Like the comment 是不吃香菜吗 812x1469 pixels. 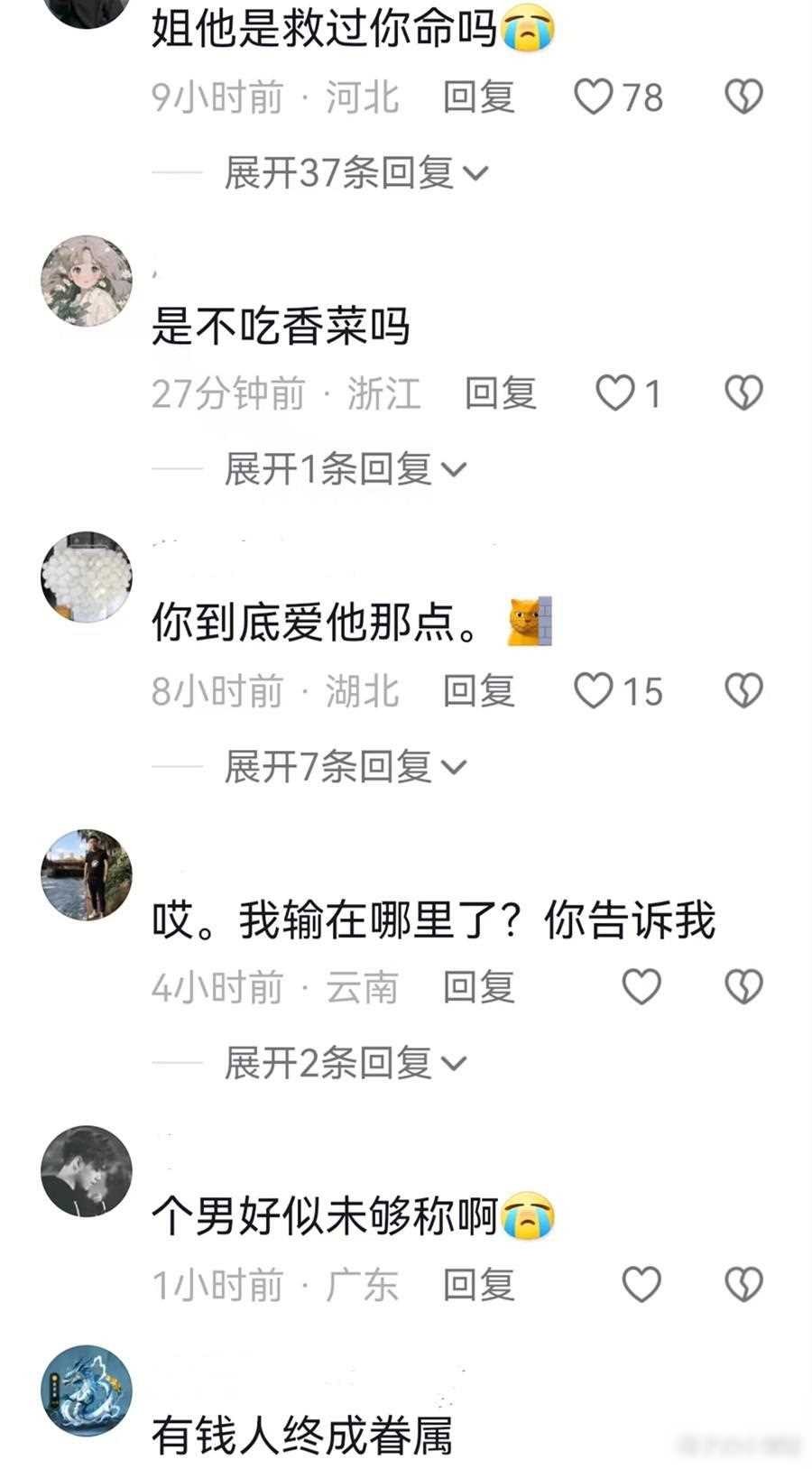coord(616,393)
